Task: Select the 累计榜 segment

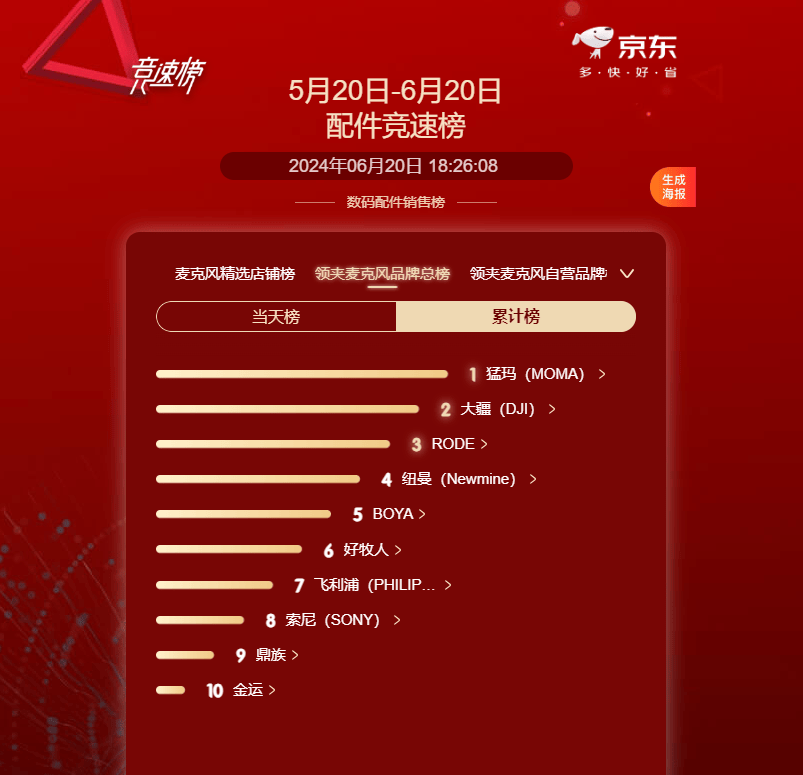Action: tap(516, 317)
